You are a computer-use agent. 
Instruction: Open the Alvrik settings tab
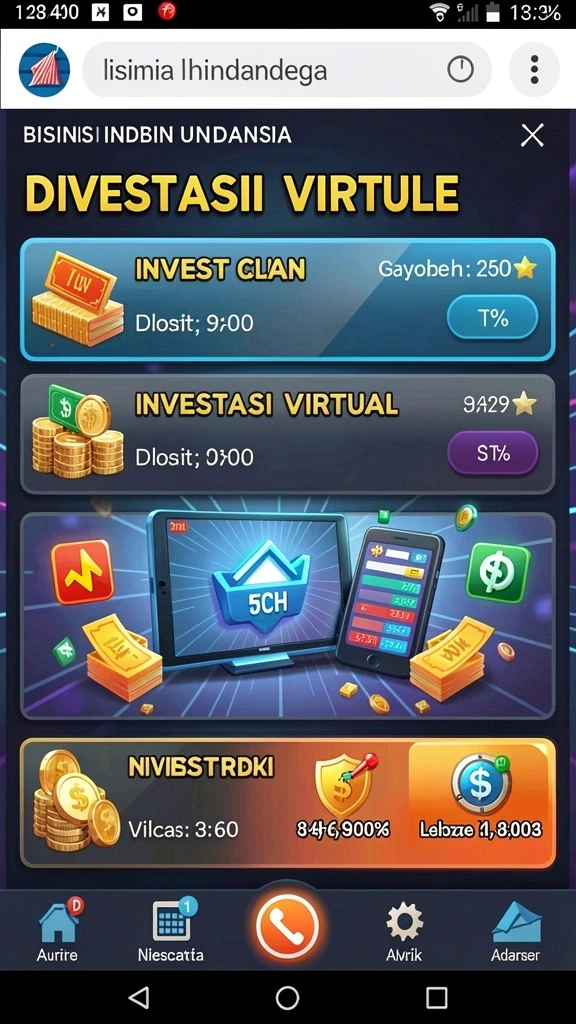404,930
